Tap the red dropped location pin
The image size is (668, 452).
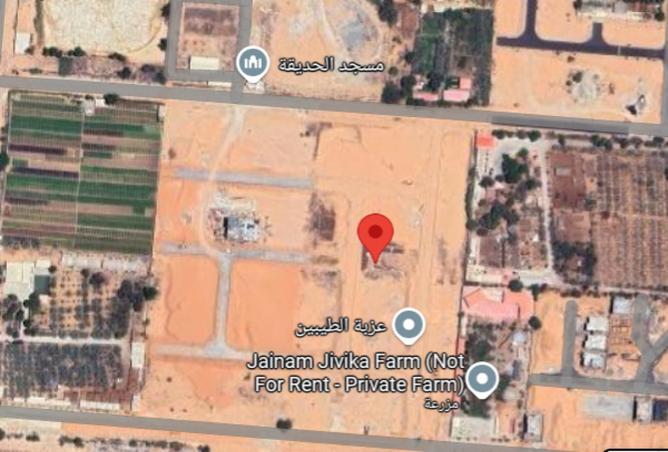375,236
